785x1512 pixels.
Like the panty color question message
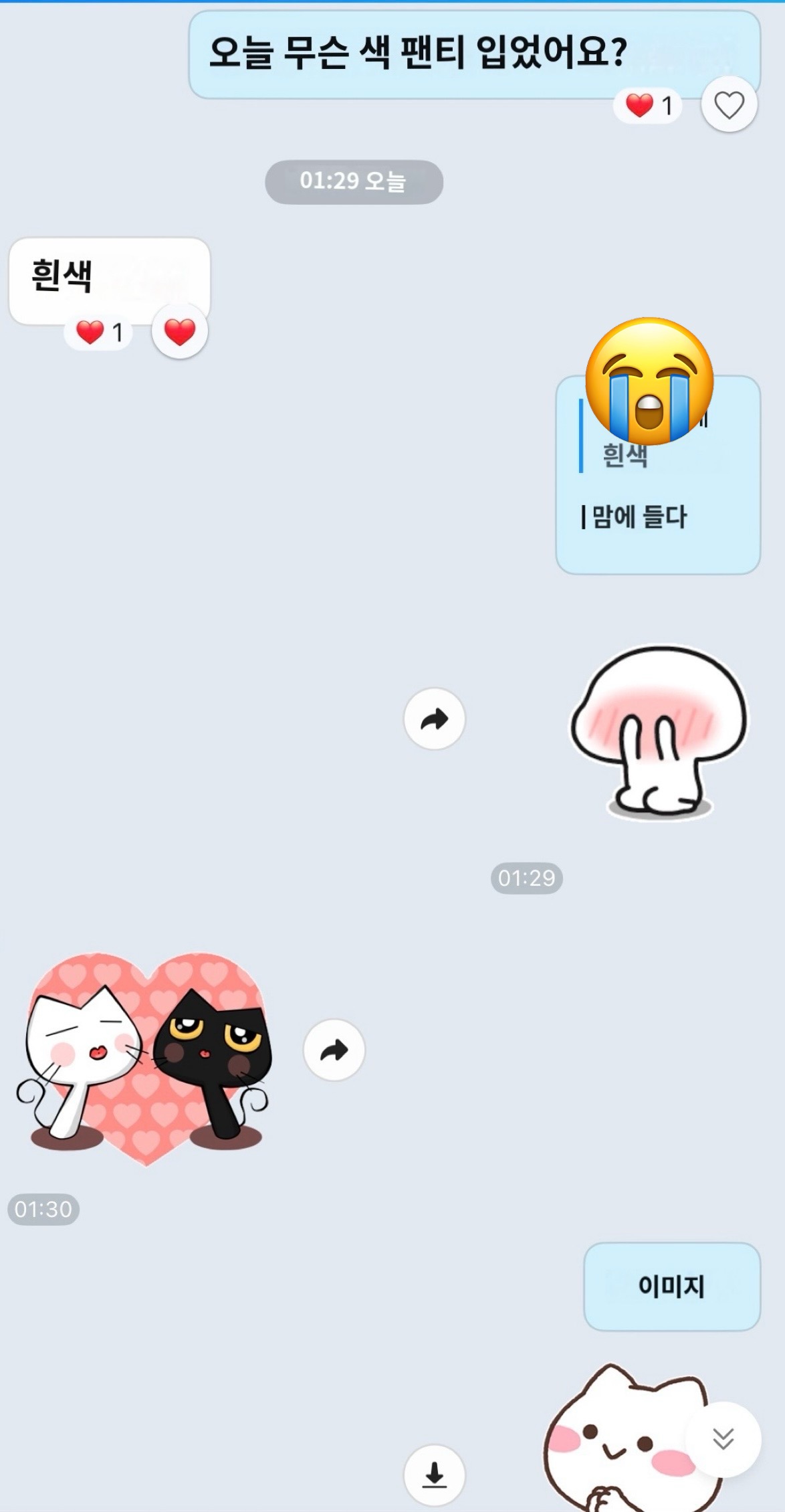coord(729,105)
